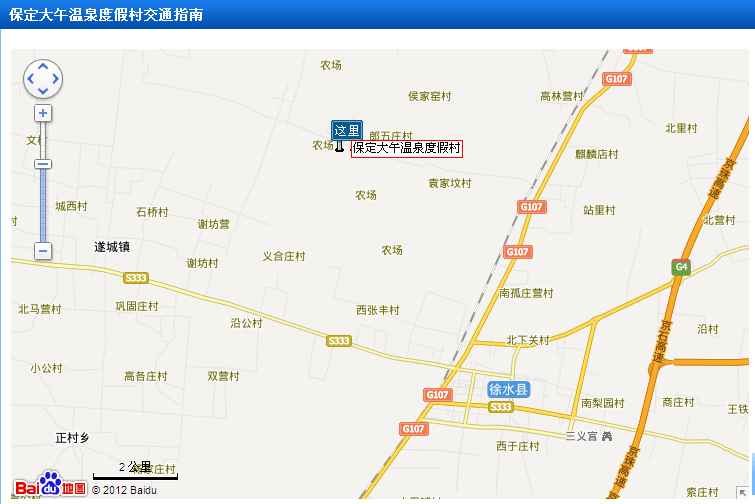This screenshot has width=755, height=504.
Task: Zoom in with the plus button
Action: click(43, 113)
